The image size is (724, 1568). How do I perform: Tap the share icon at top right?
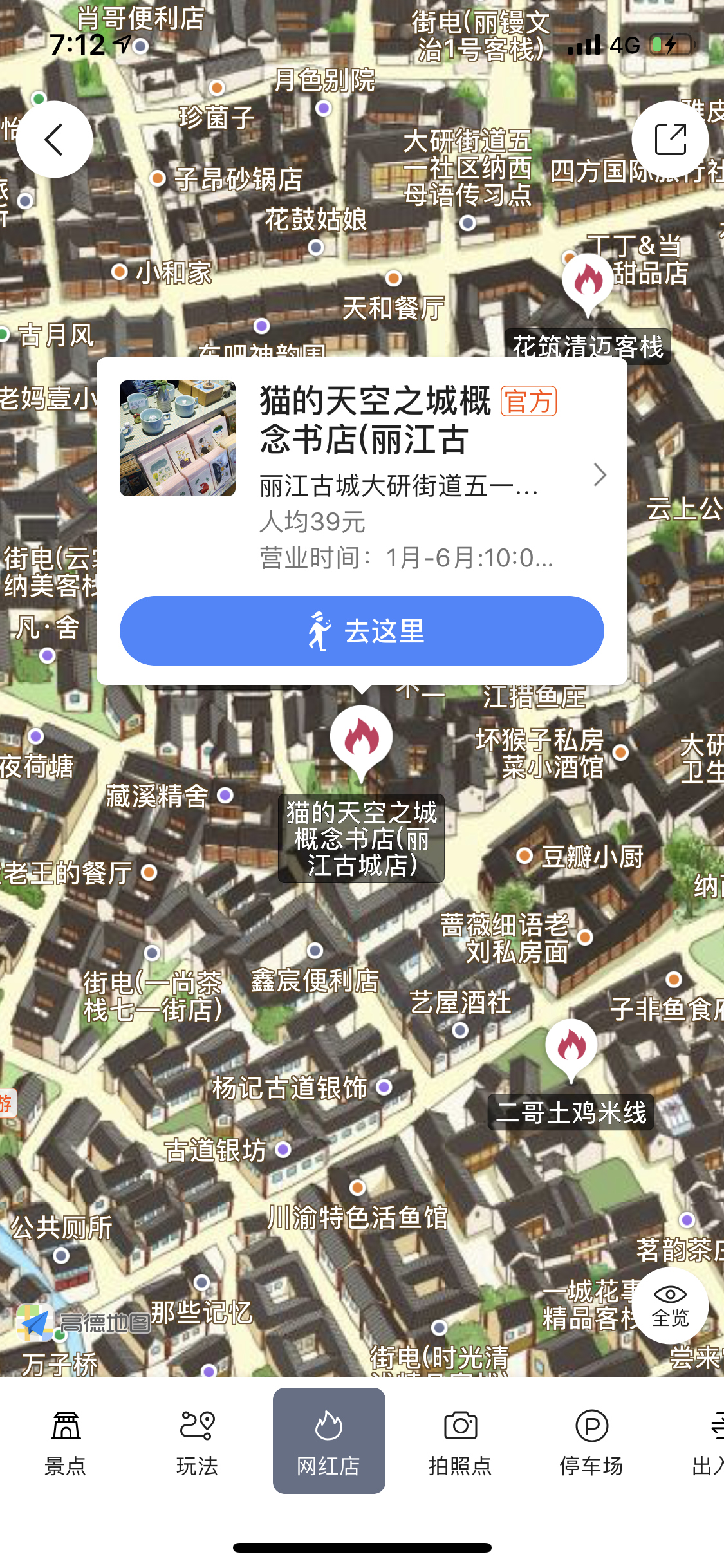point(670,138)
